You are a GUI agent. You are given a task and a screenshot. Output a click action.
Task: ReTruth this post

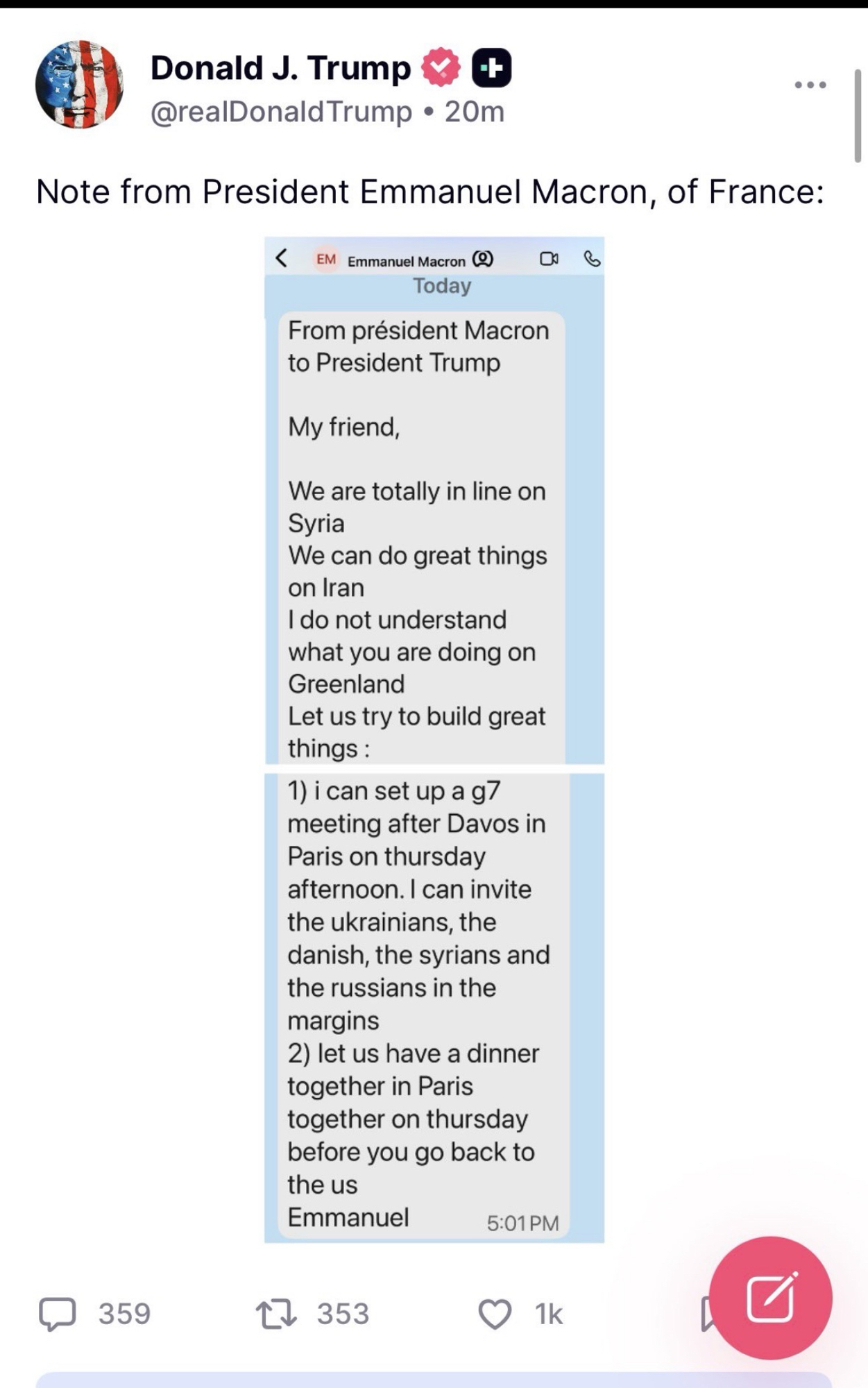click(x=276, y=1314)
